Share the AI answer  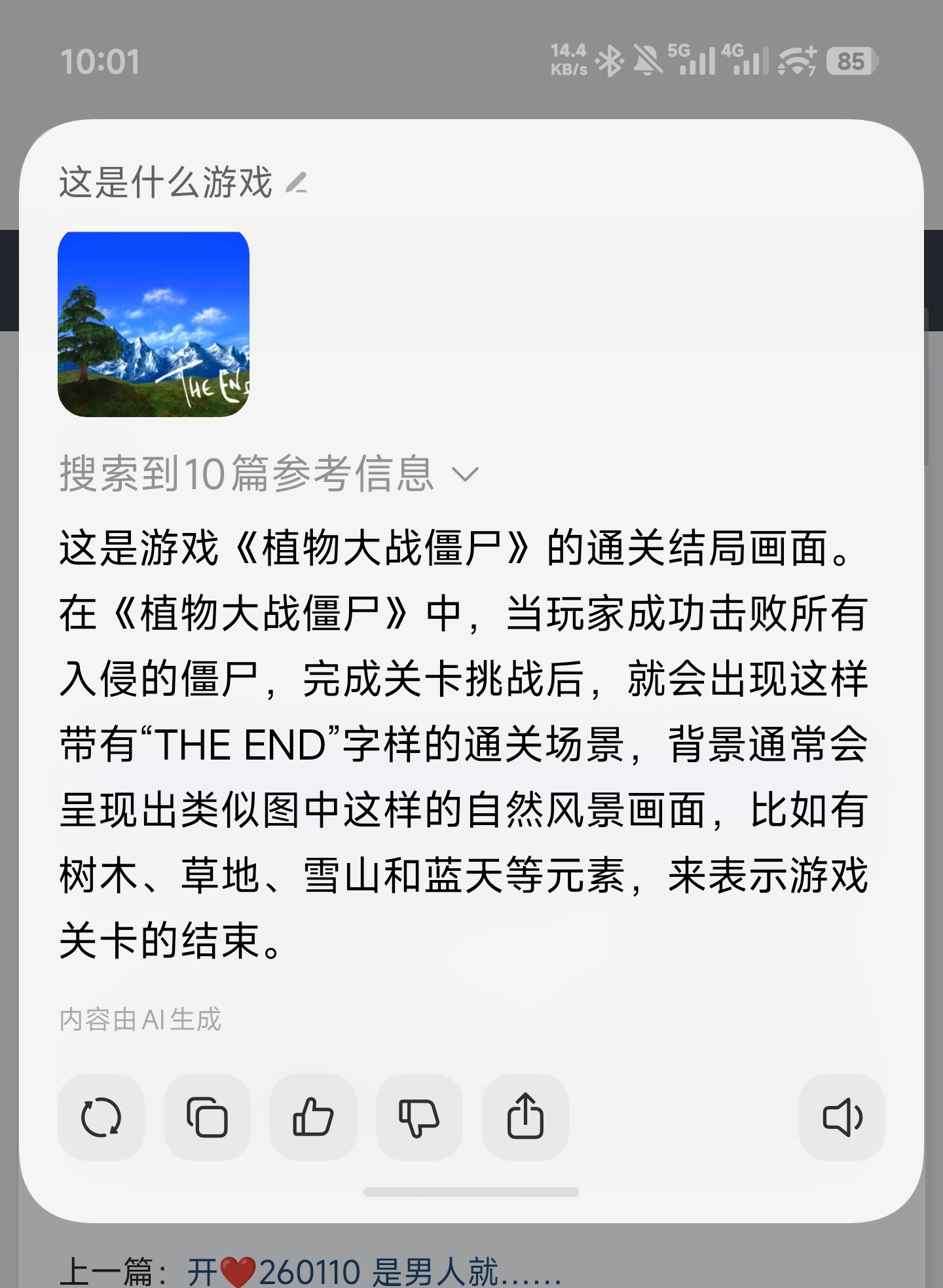click(x=525, y=1117)
